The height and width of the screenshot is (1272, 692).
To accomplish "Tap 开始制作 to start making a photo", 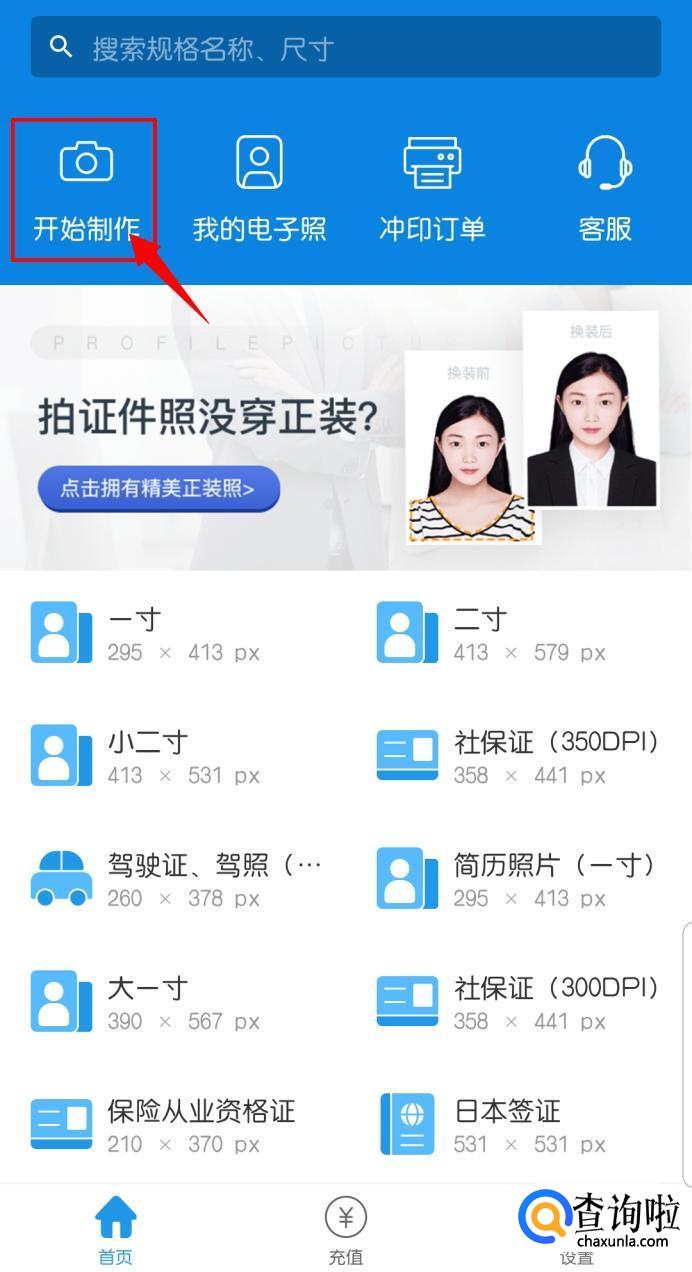I will 86,191.
